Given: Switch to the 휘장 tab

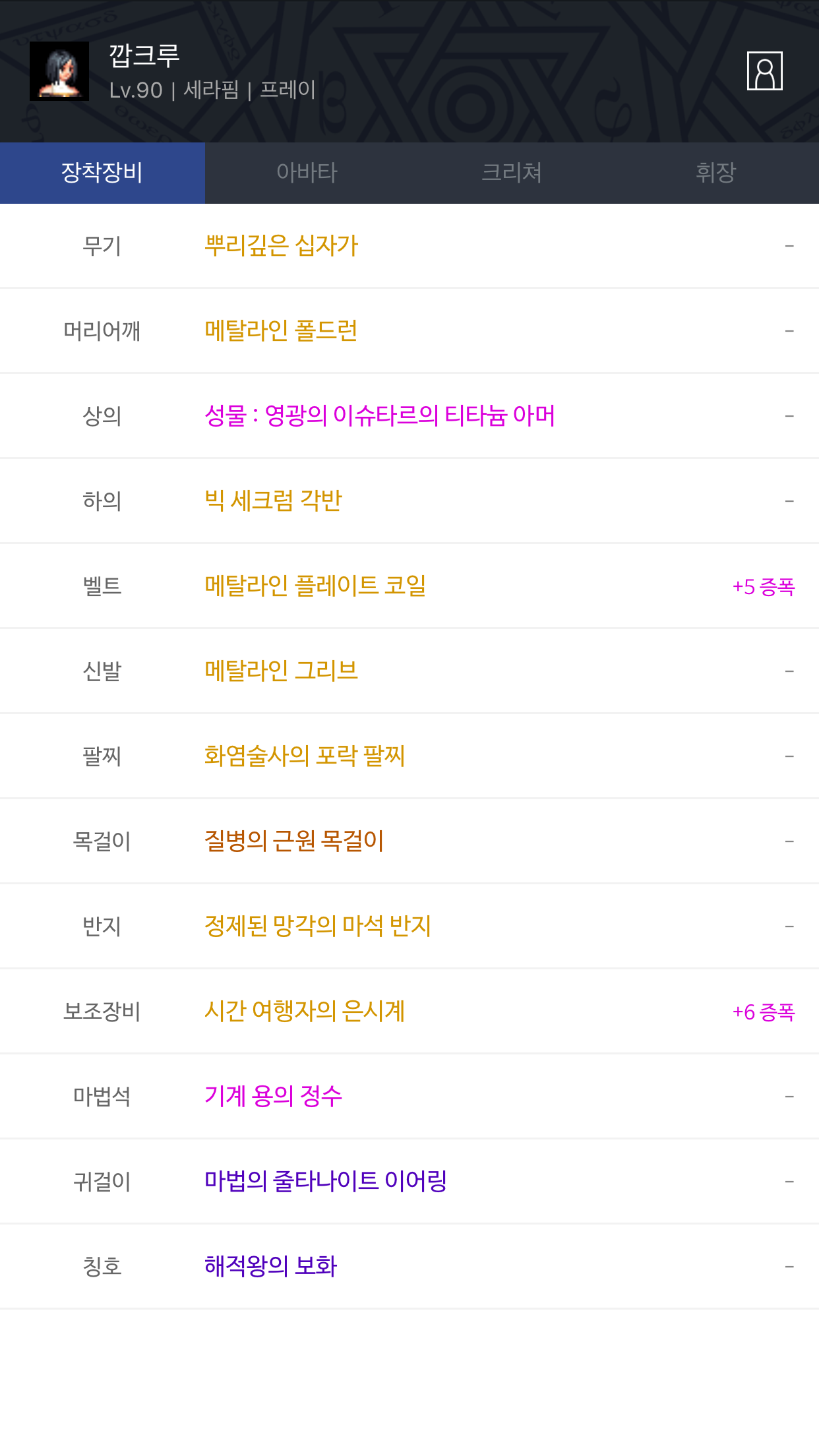Looking at the screenshot, I should (716, 173).
